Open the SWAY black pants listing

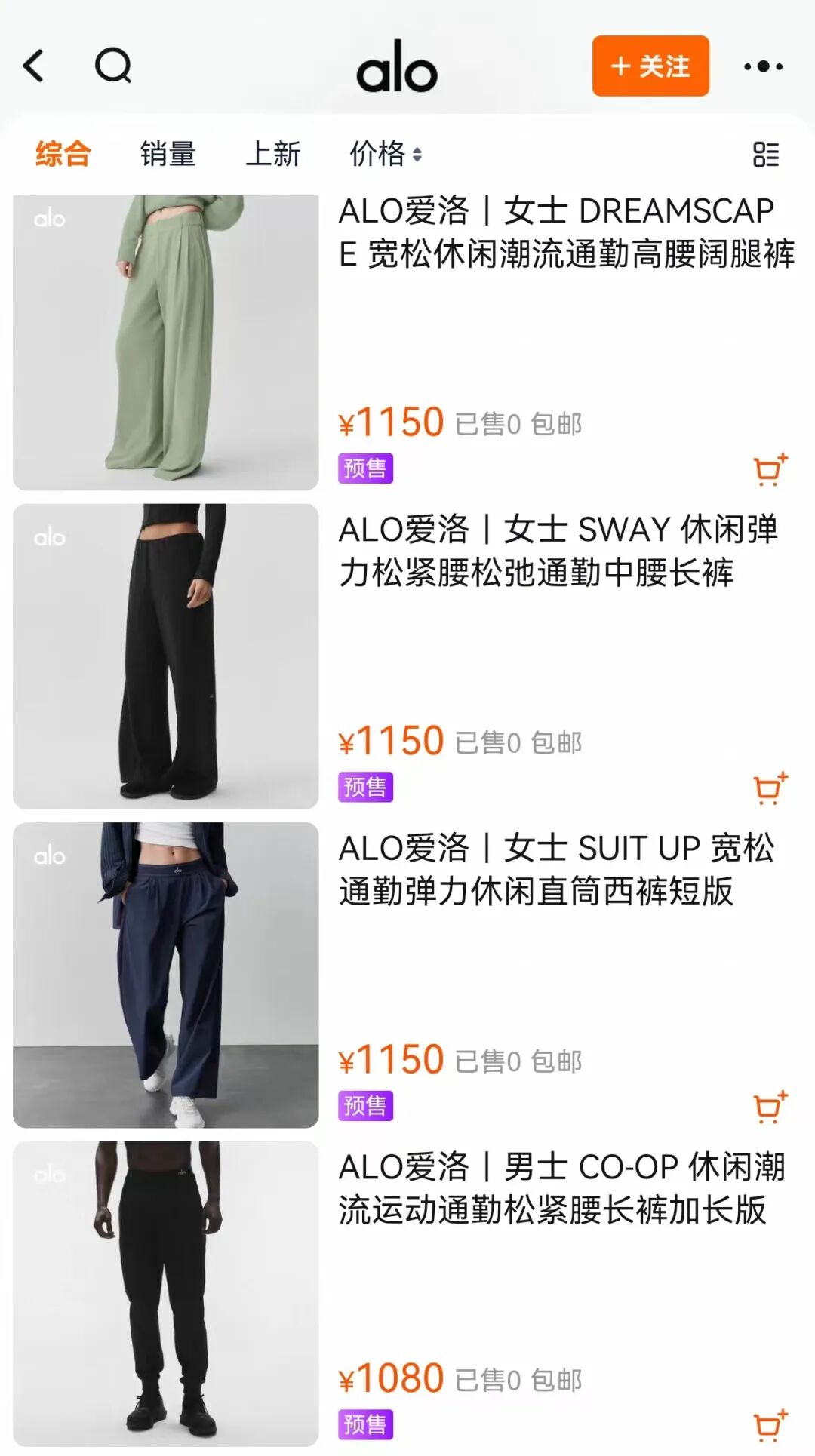(x=165, y=656)
